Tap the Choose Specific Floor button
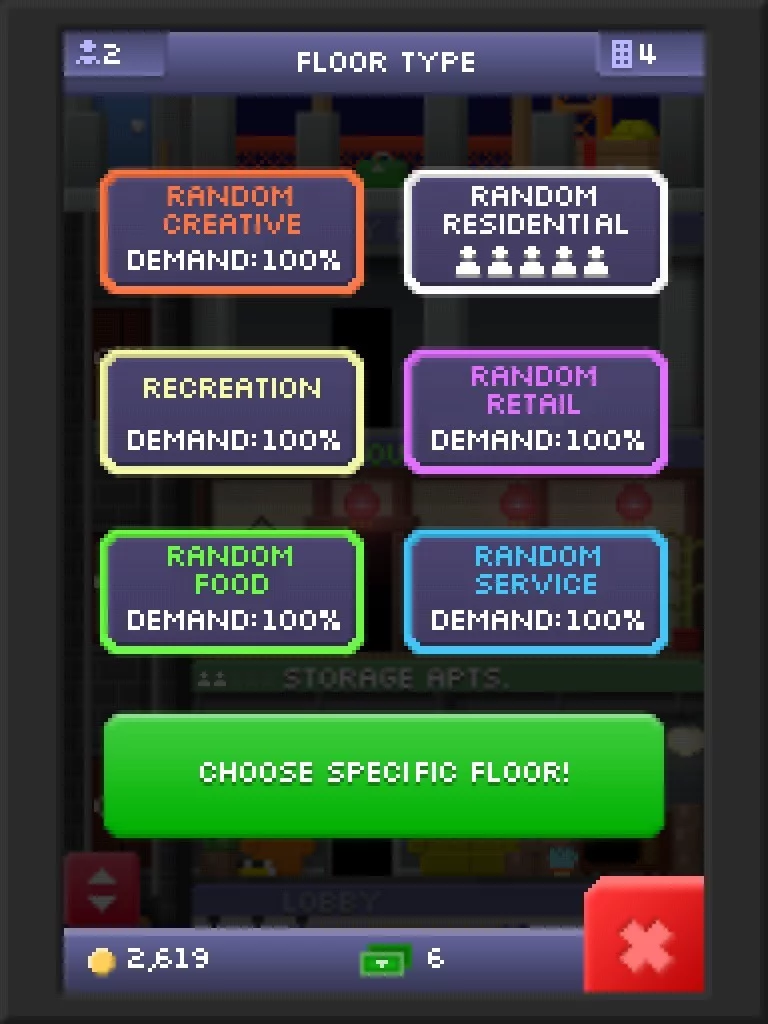The height and width of the screenshot is (1024, 768). pyautogui.click(x=384, y=775)
